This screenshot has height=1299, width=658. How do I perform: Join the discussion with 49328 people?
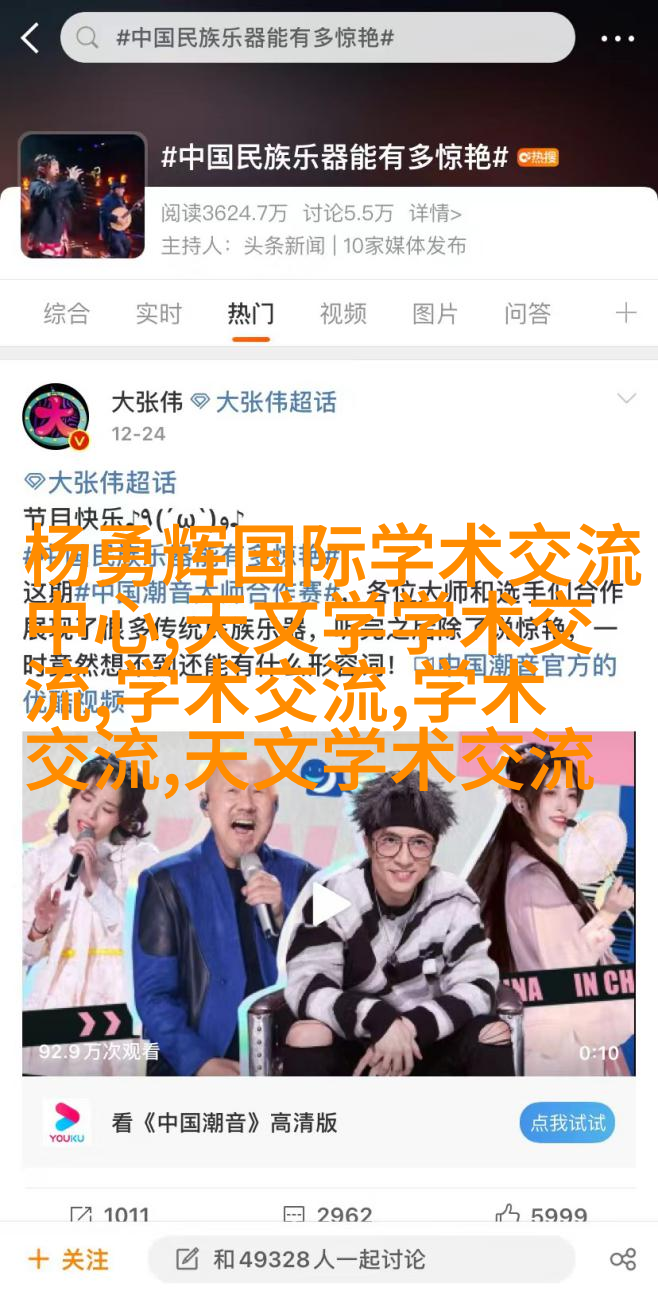pos(361,1260)
